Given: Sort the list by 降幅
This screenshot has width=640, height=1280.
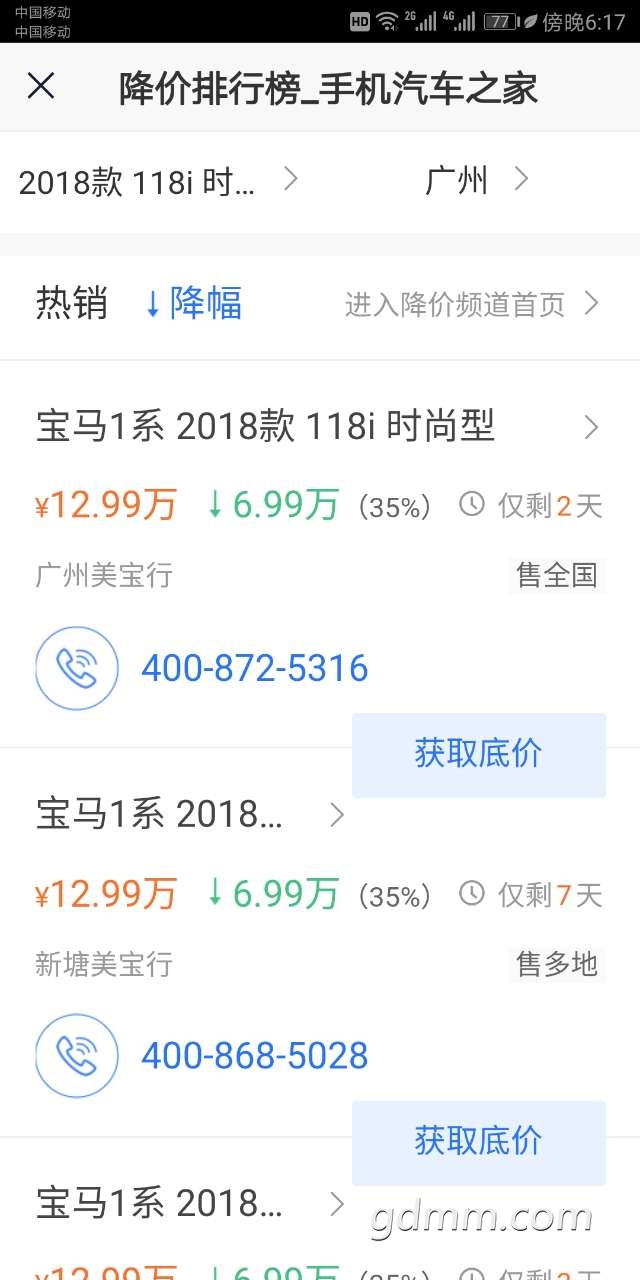Looking at the screenshot, I should pyautogui.click(x=194, y=303).
